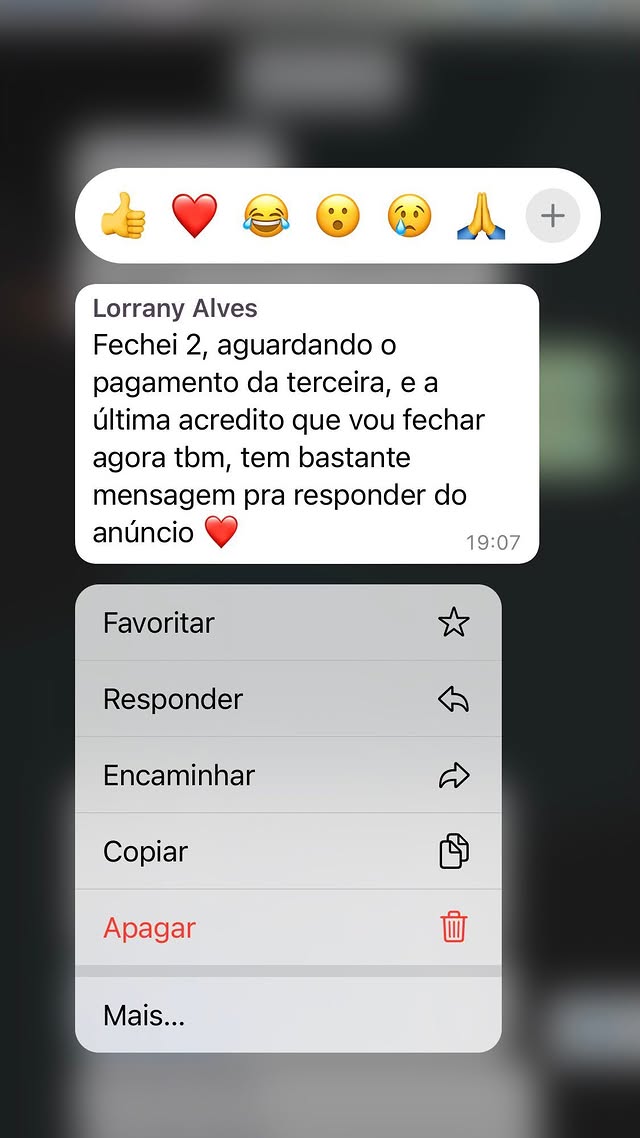Image resolution: width=640 pixels, height=1138 pixels.
Task: React with the crying face emoji
Action: click(410, 216)
